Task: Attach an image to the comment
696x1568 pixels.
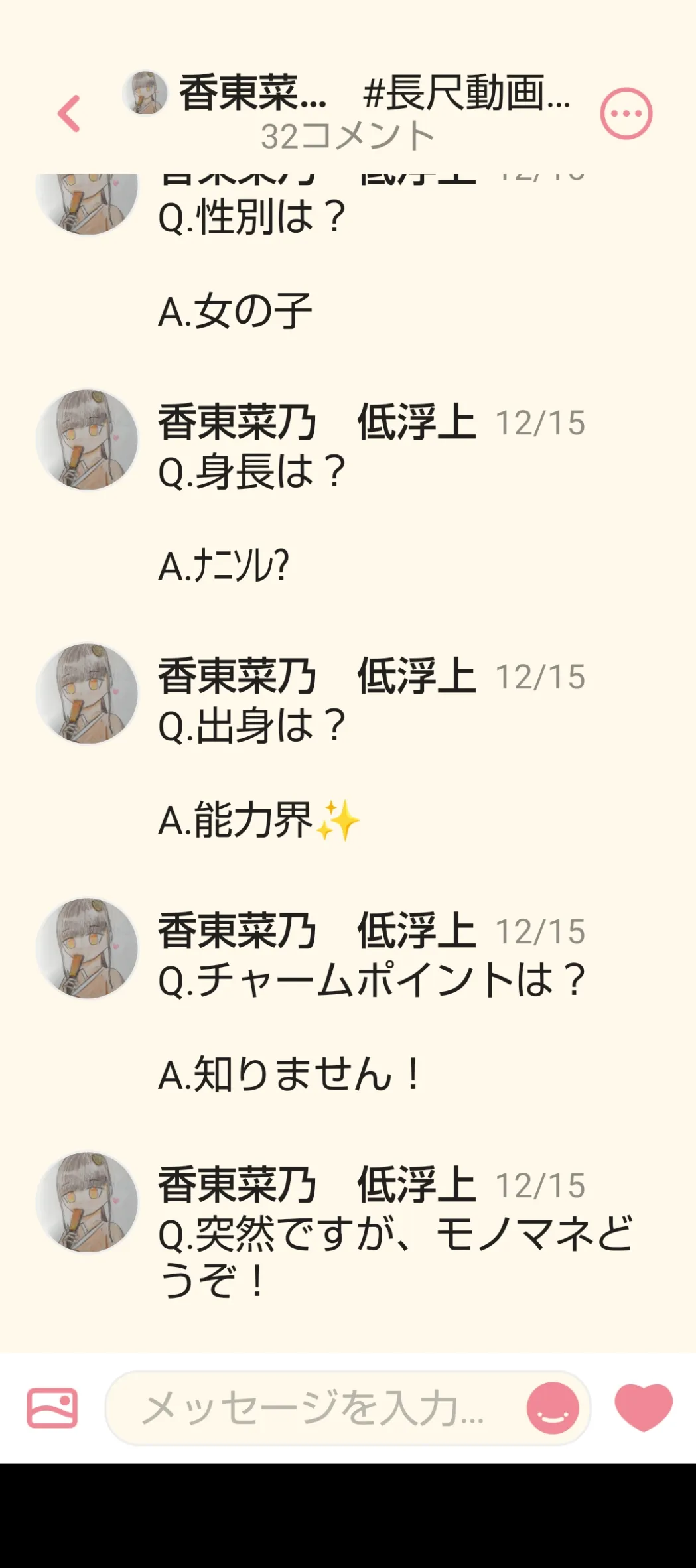Action: [x=52, y=1407]
